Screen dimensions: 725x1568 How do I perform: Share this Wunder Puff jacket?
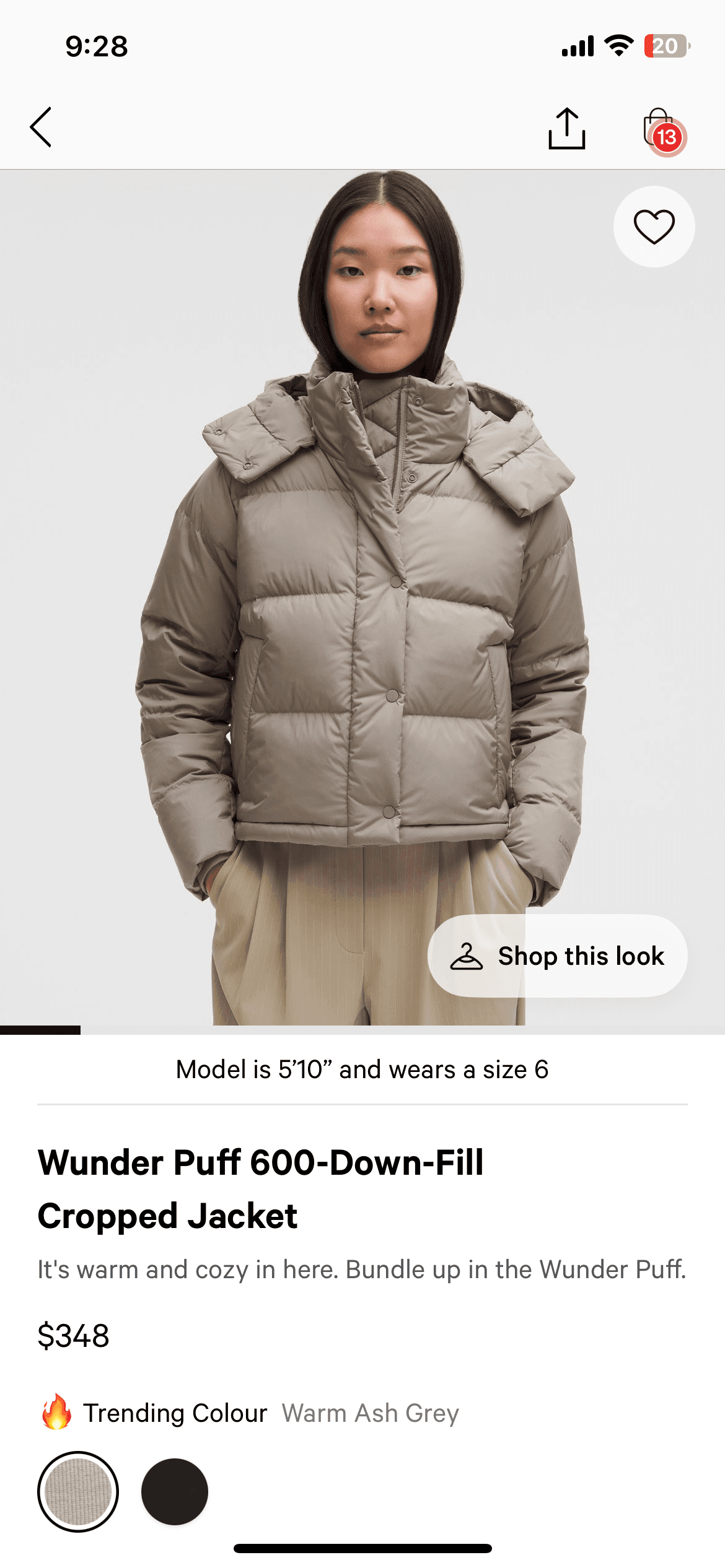tap(566, 129)
